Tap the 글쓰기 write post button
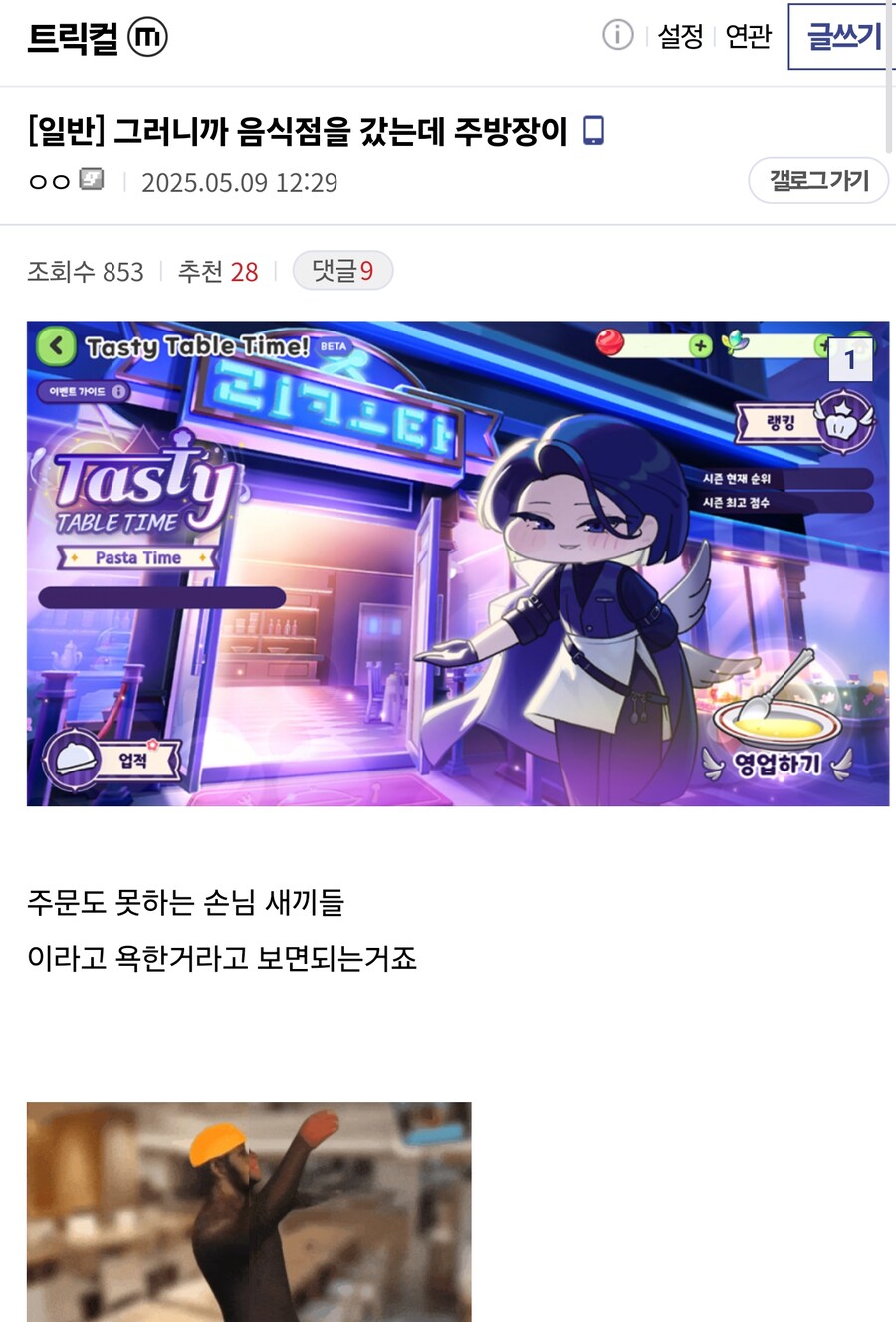 point(842,37)
